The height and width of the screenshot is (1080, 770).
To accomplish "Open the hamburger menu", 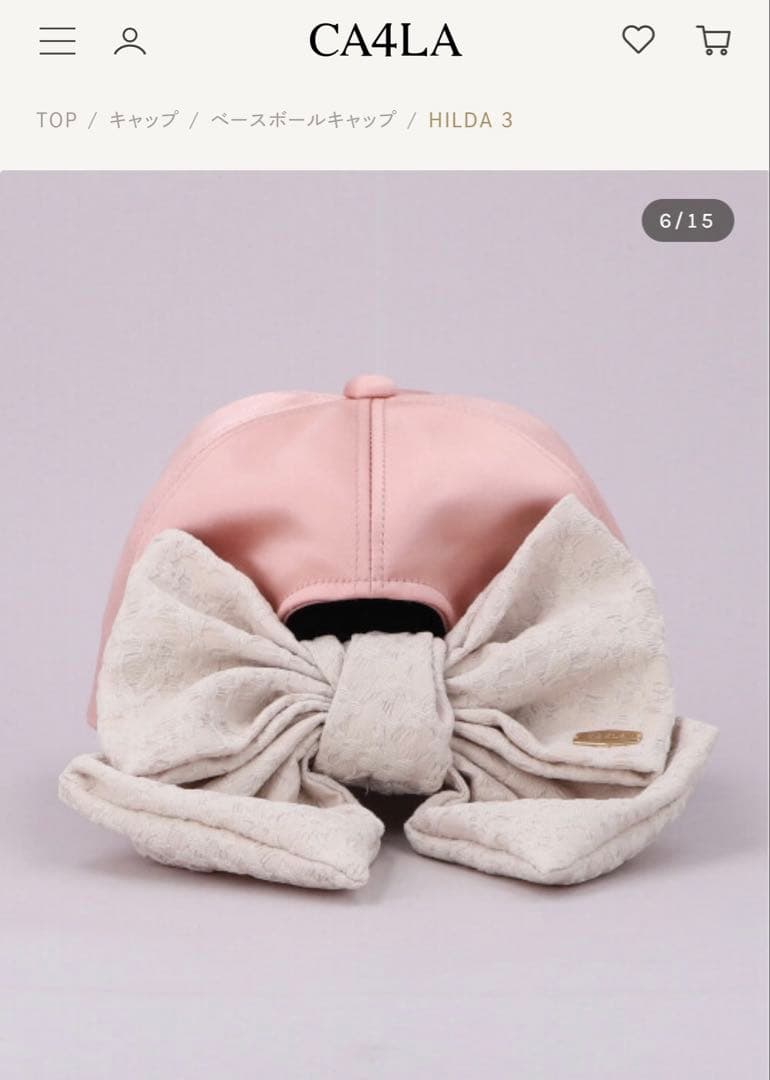I will (x=58, y=41).
